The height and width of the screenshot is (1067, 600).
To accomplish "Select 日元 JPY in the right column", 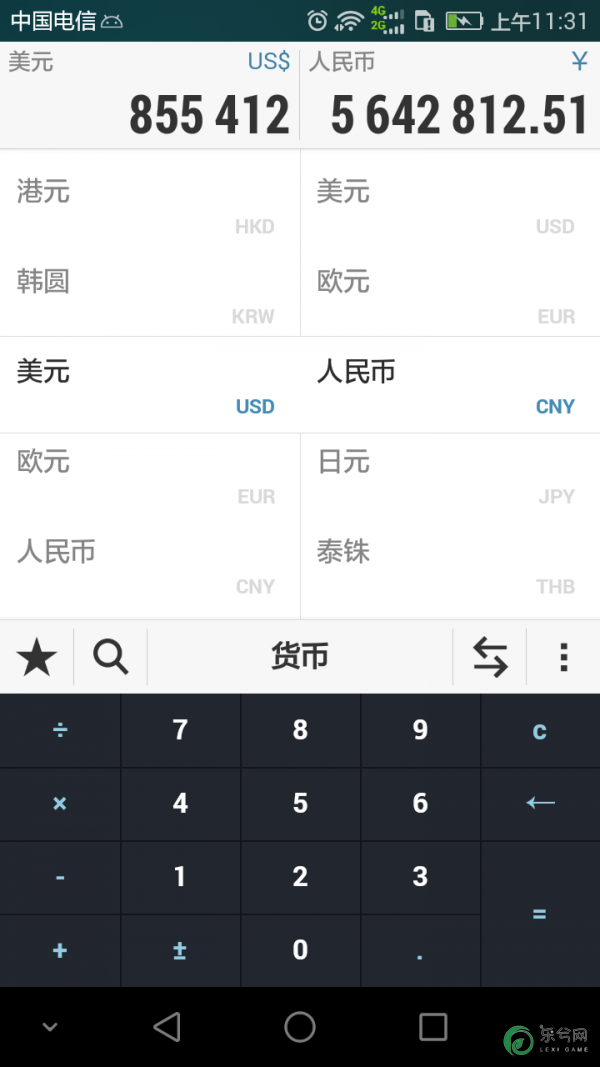I will [x=450, y=471].
